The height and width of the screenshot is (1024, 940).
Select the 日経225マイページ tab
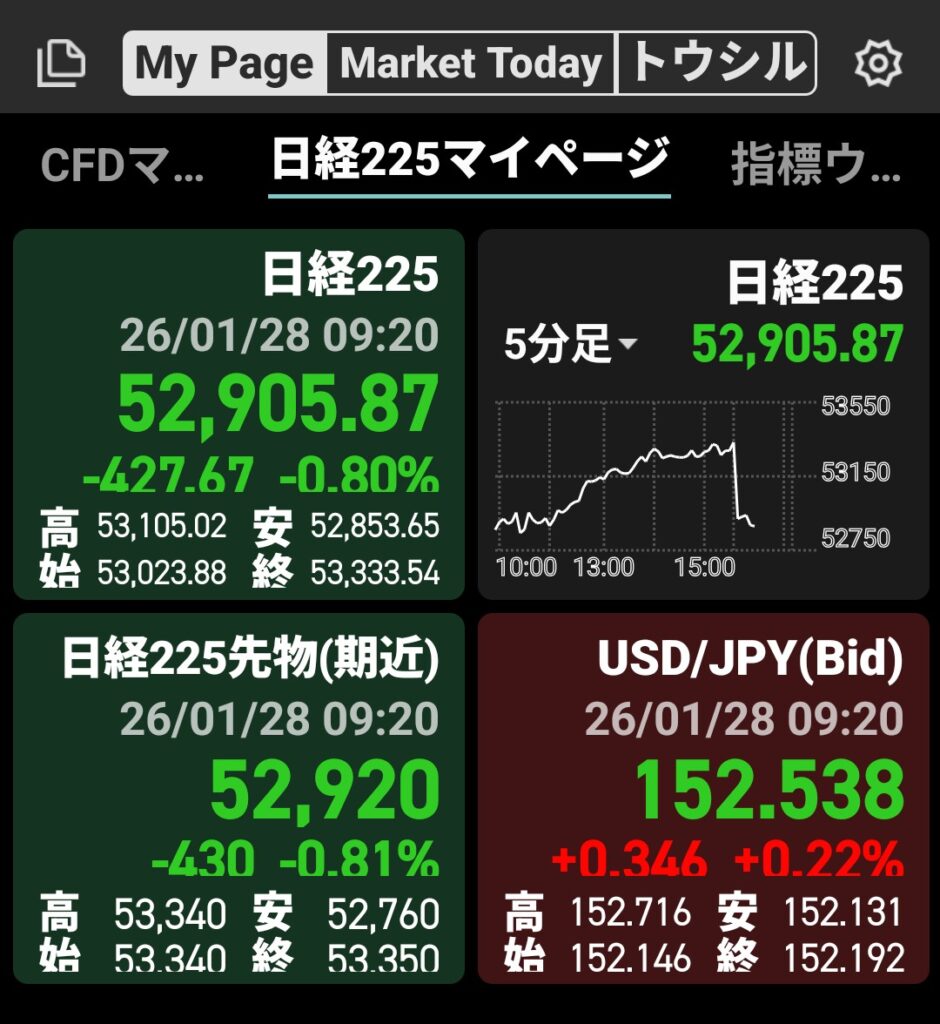point(469,162)
